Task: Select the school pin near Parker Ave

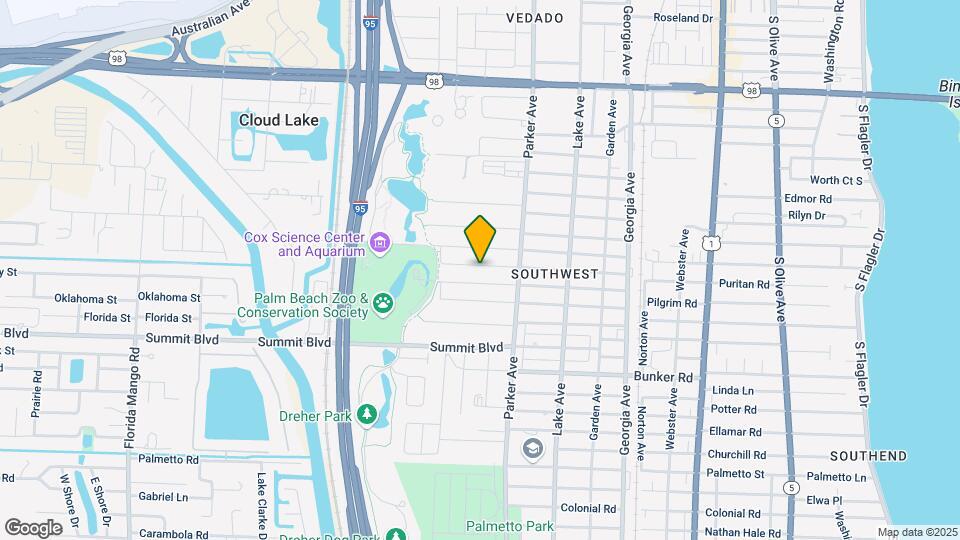Action: click(531, 448)
